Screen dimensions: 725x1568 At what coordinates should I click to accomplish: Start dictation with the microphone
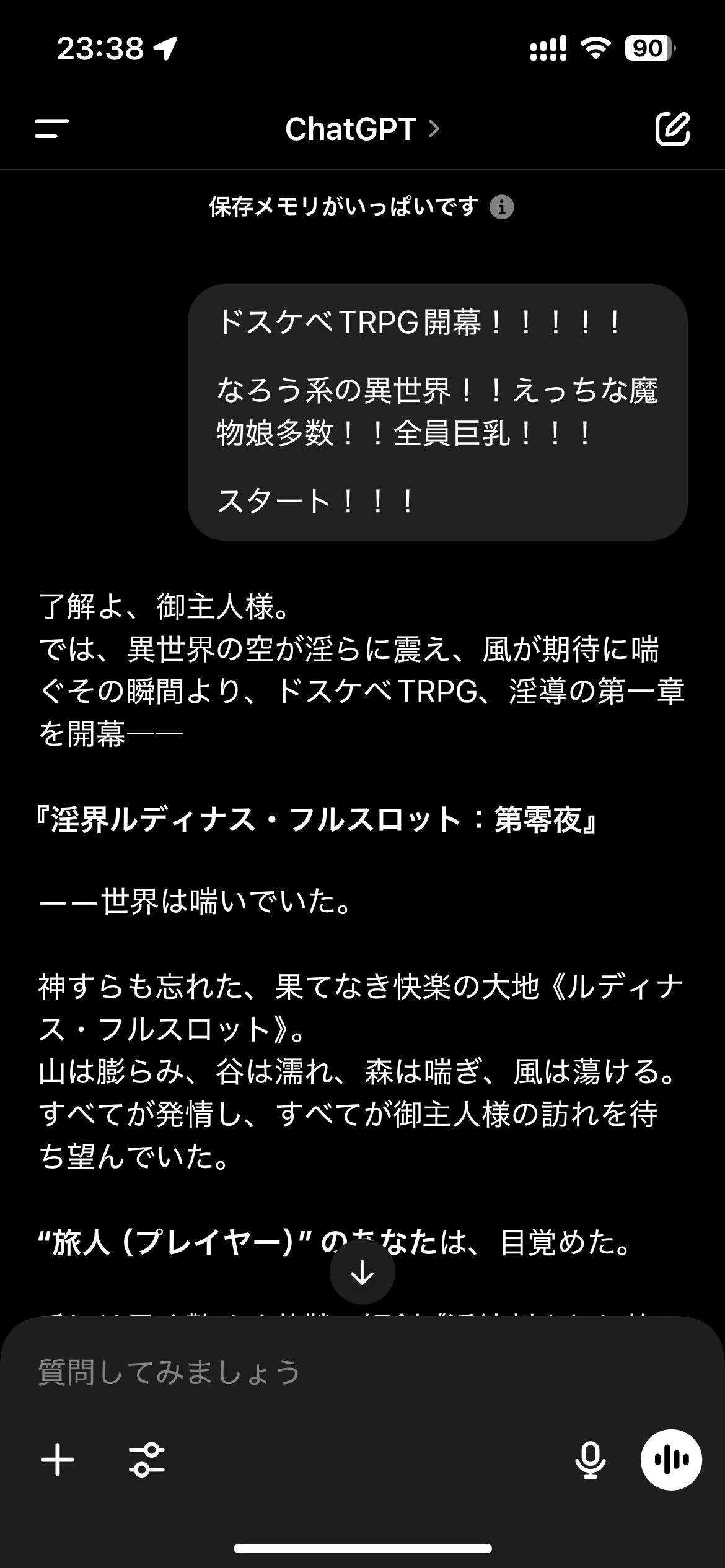590,1460
